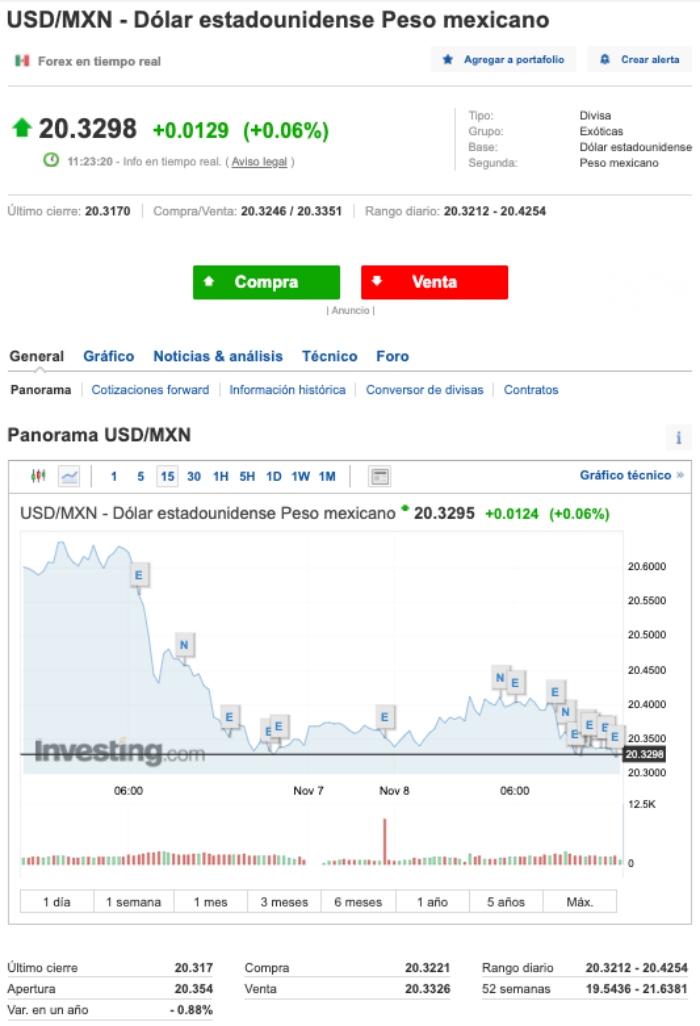Set chart range to 1 semana
This screenshot has height=1026, width=700.
pos(133,902)
